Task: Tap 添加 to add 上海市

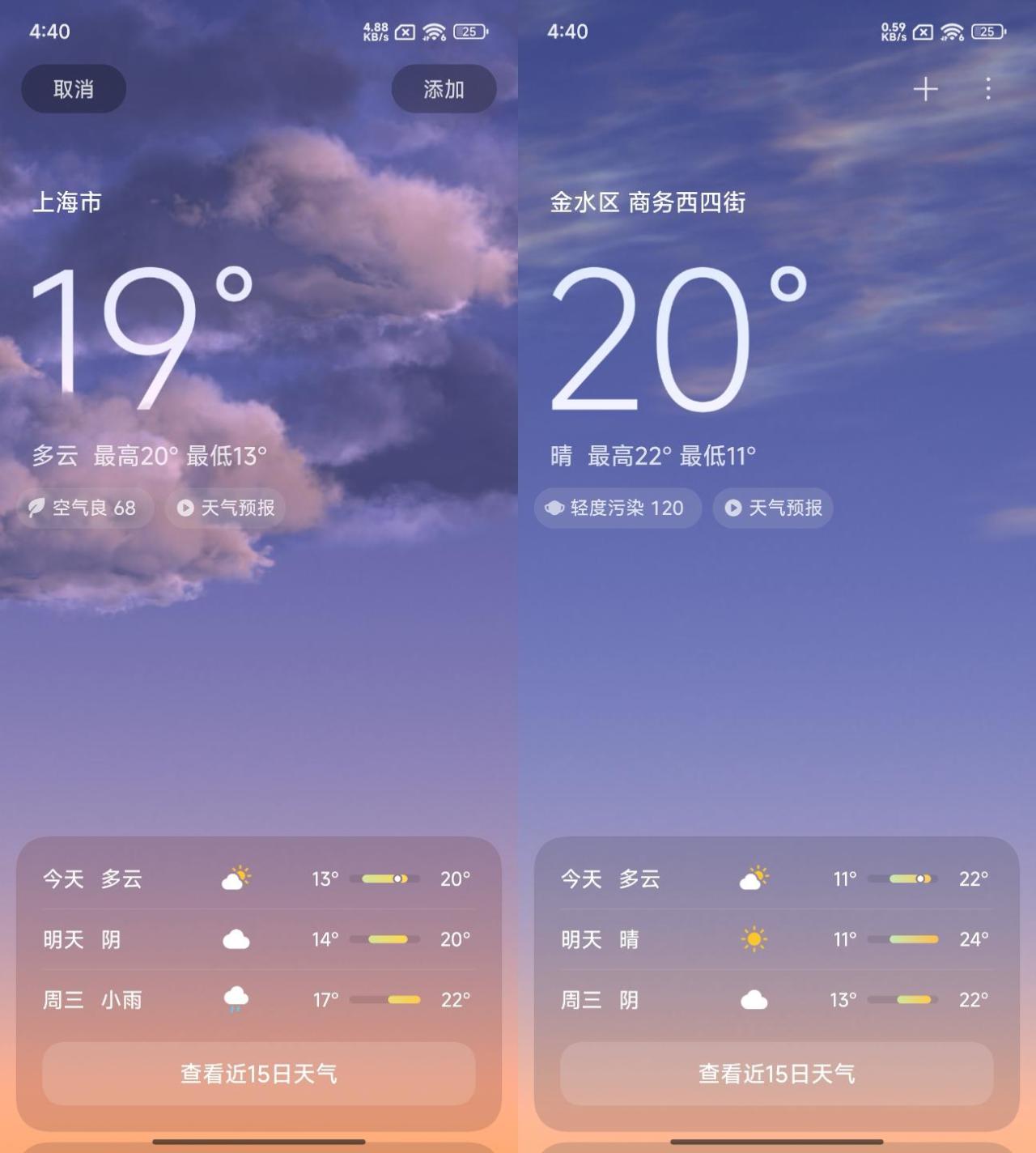Action: tap(444, 89)
